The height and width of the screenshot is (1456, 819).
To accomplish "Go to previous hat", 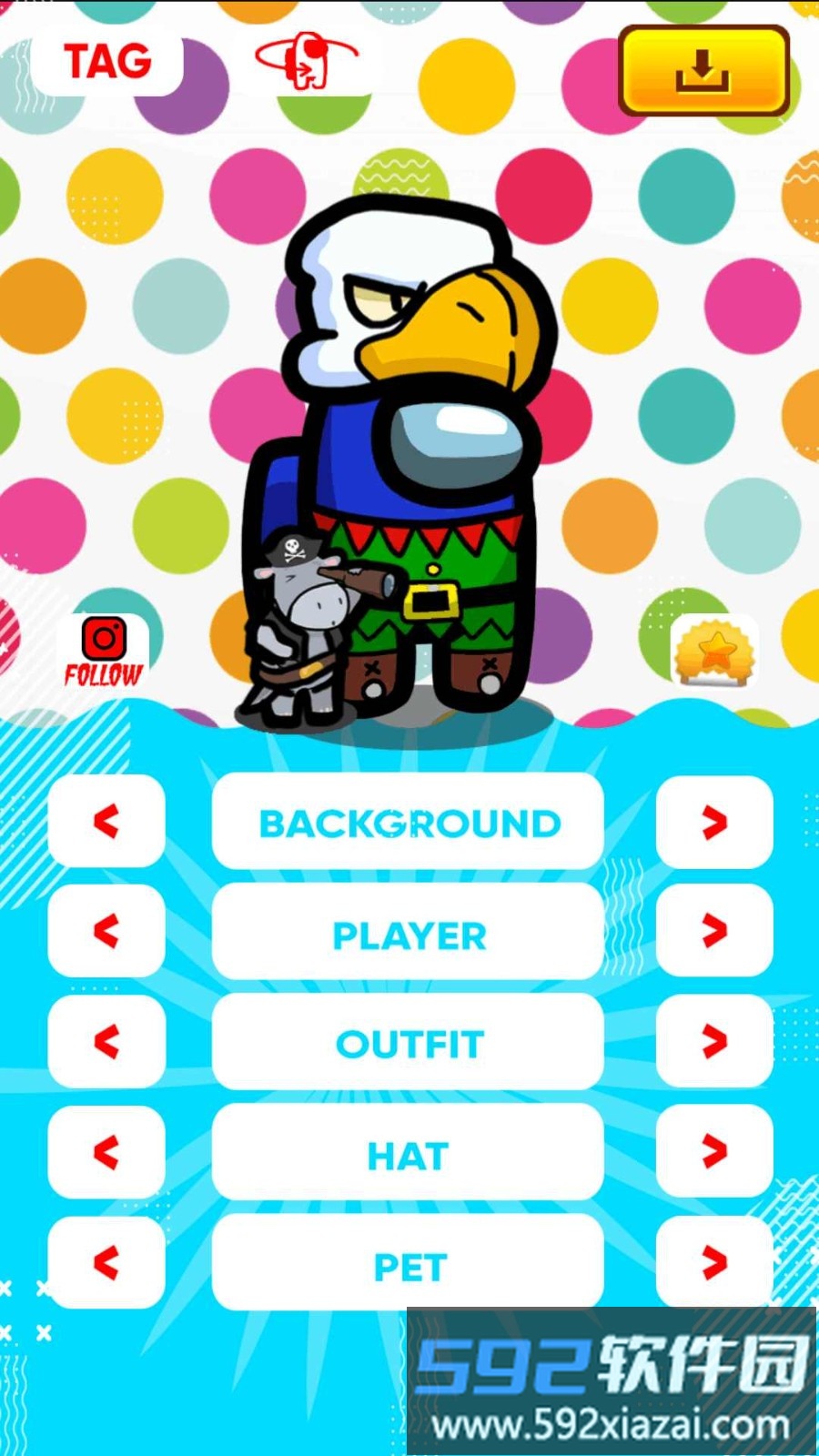I will click(106, 1152).
